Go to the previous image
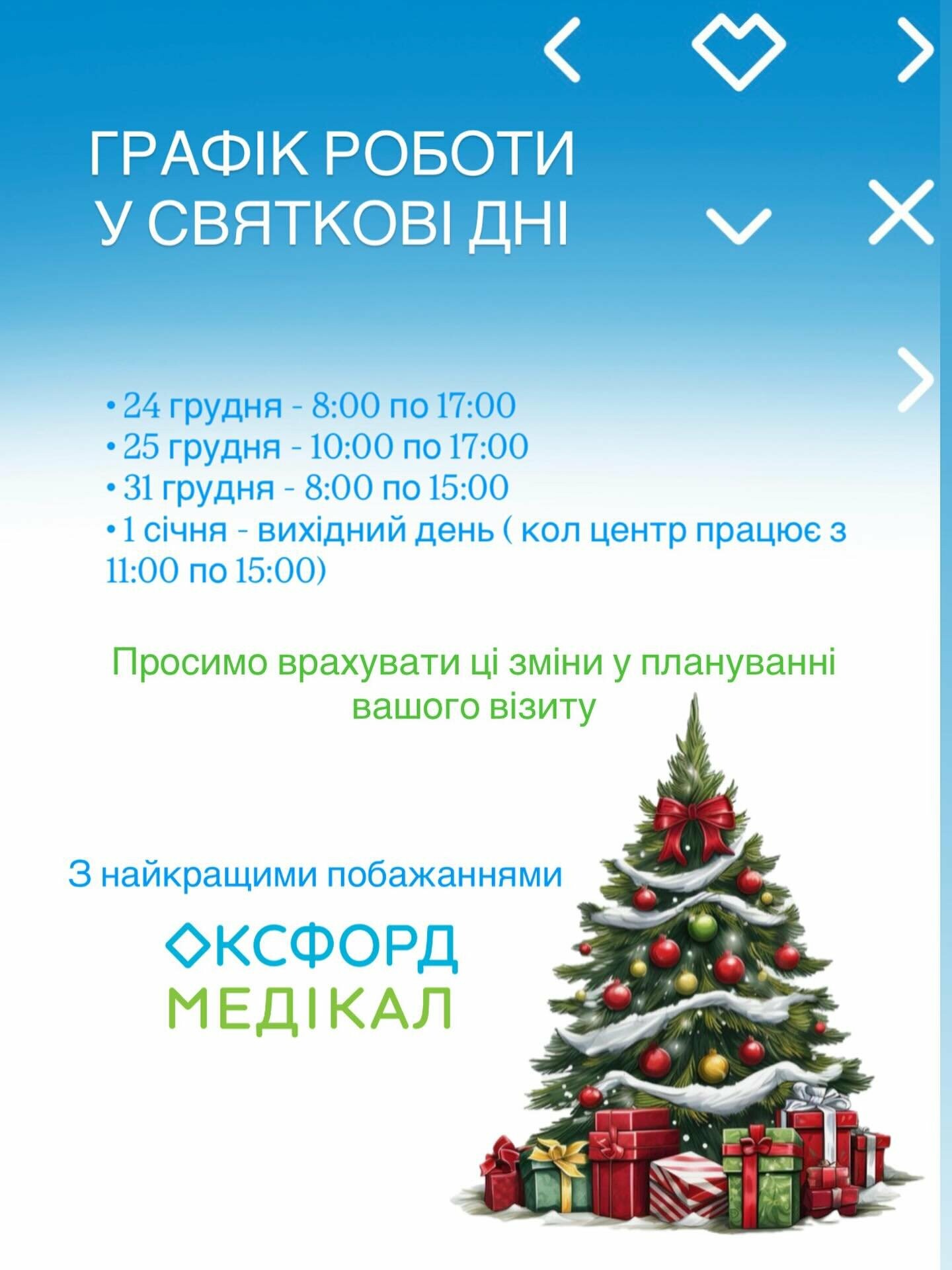952x1270 pixels. (x=563, y=50)
